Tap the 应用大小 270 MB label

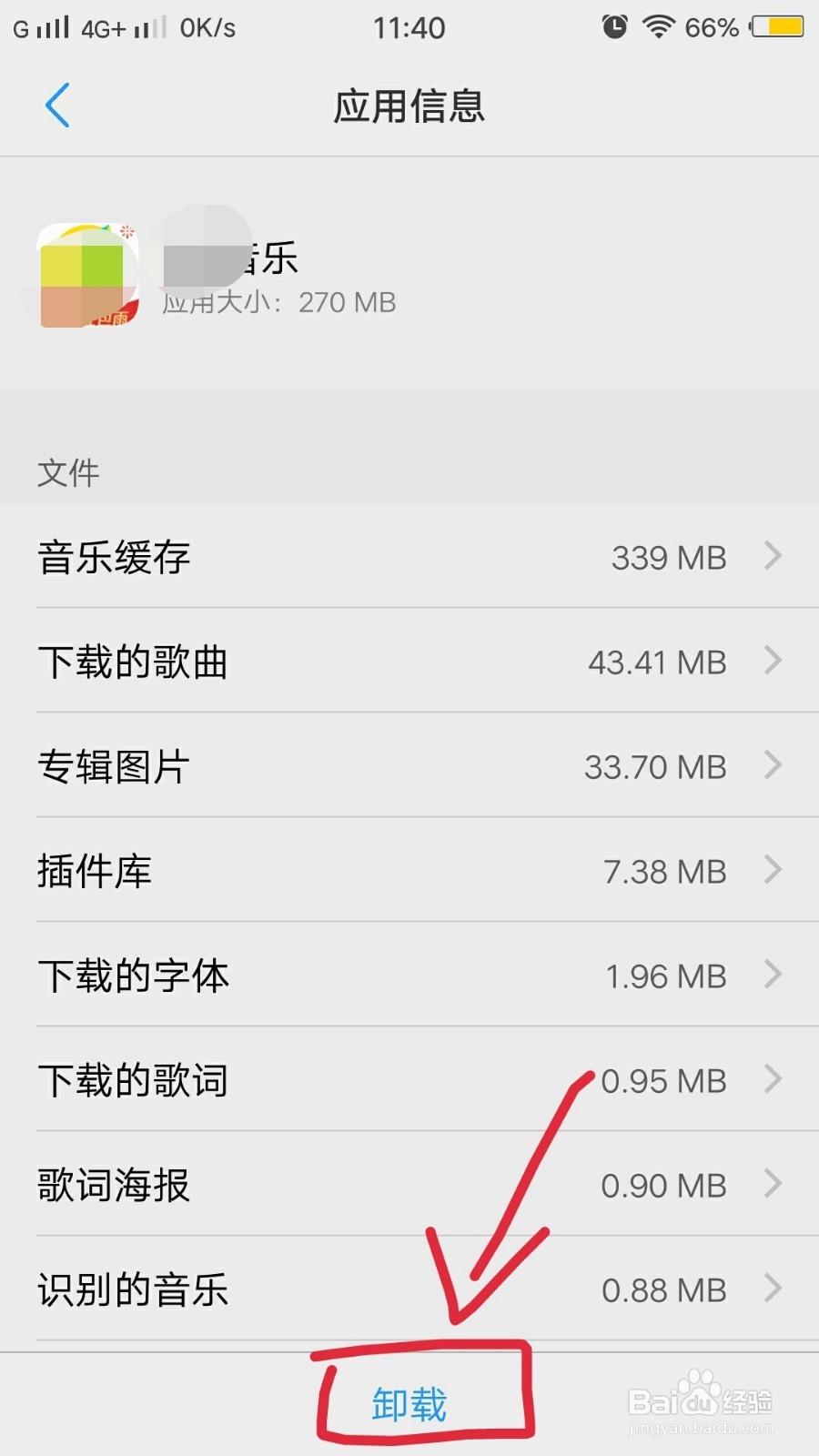[x=278, y=302]
